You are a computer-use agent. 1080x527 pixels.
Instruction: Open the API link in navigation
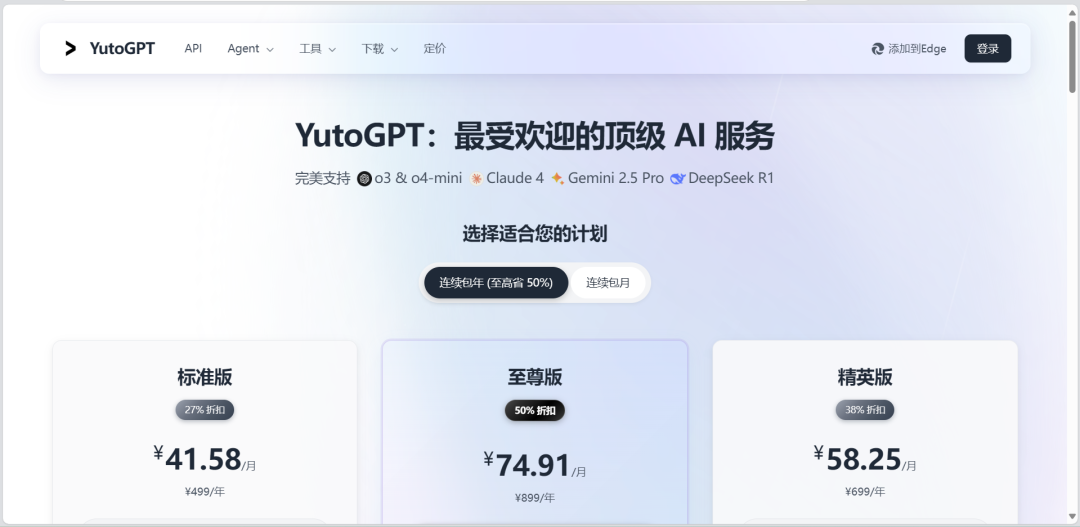(193, 48)
